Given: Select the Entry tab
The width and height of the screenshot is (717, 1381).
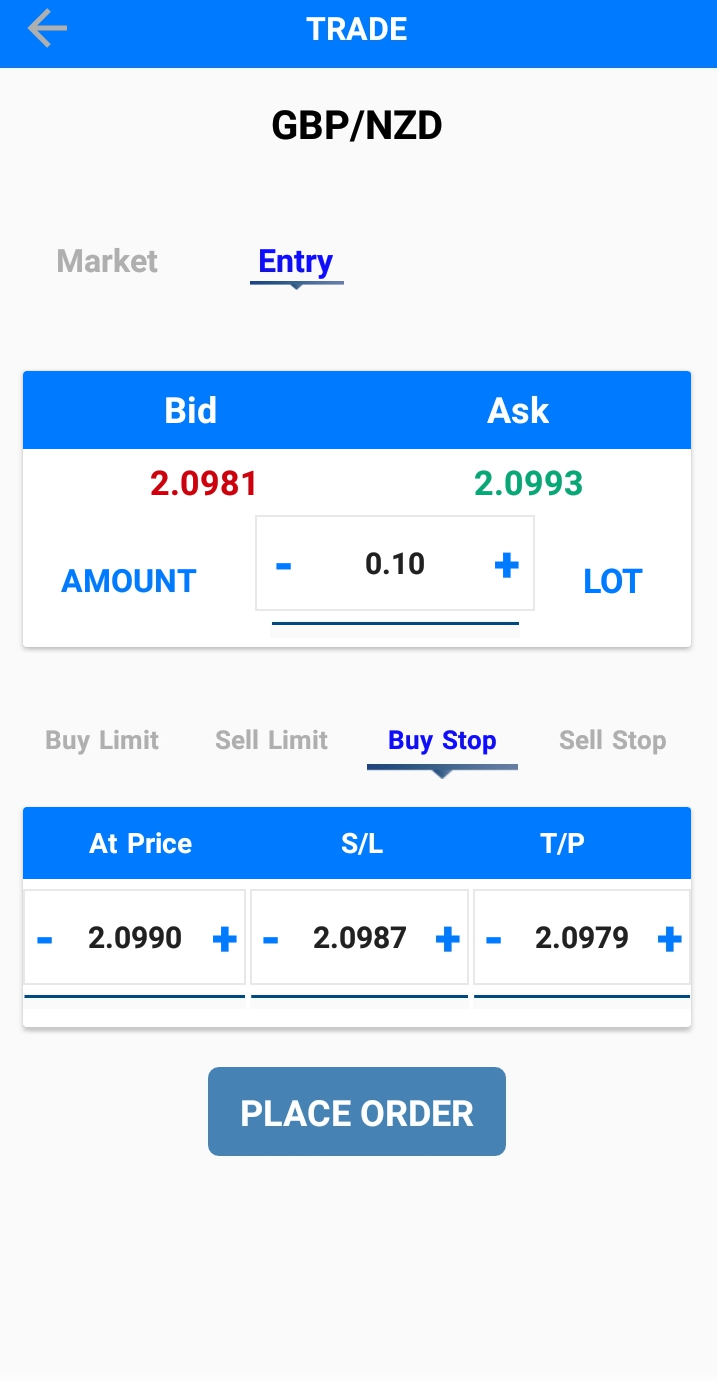Looking at the screenshot, I should coord(296,261).
